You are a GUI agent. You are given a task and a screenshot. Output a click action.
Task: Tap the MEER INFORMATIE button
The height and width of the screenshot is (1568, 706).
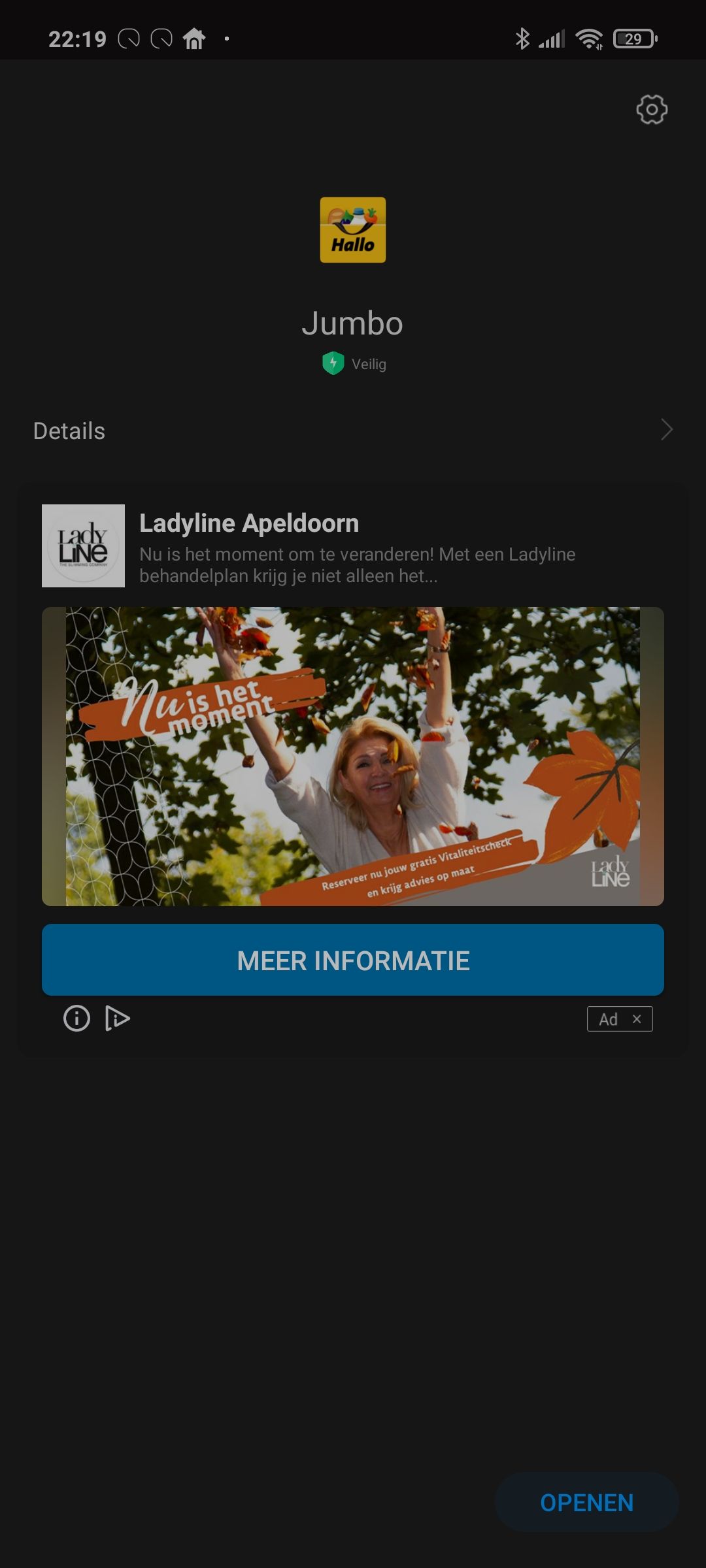tap(353, 960)
